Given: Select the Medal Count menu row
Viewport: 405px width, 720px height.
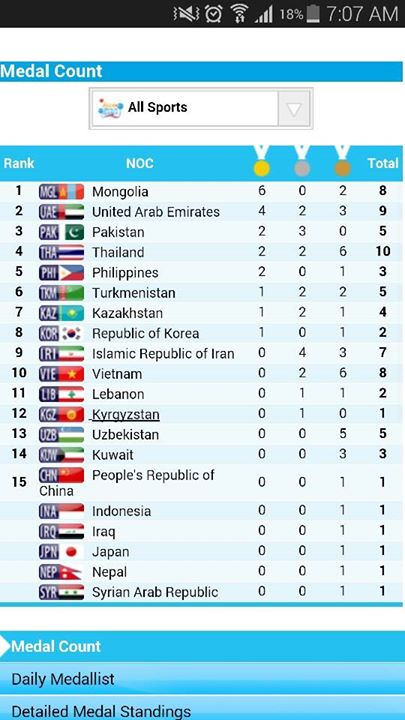Looking at the screenshot, I should [x=202, y=646].
